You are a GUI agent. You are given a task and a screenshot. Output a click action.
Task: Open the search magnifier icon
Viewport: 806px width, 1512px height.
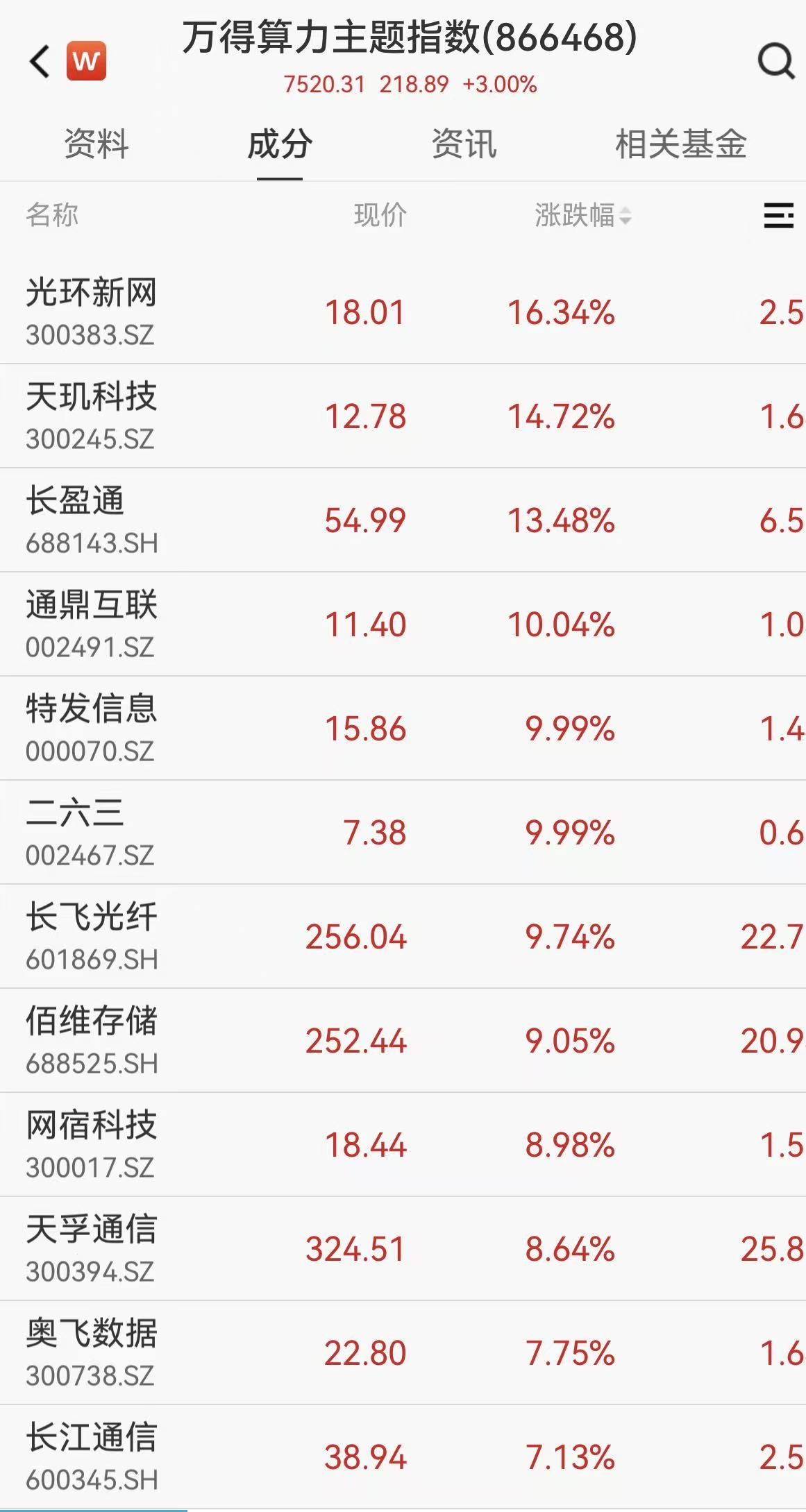[x=775, y=61]
